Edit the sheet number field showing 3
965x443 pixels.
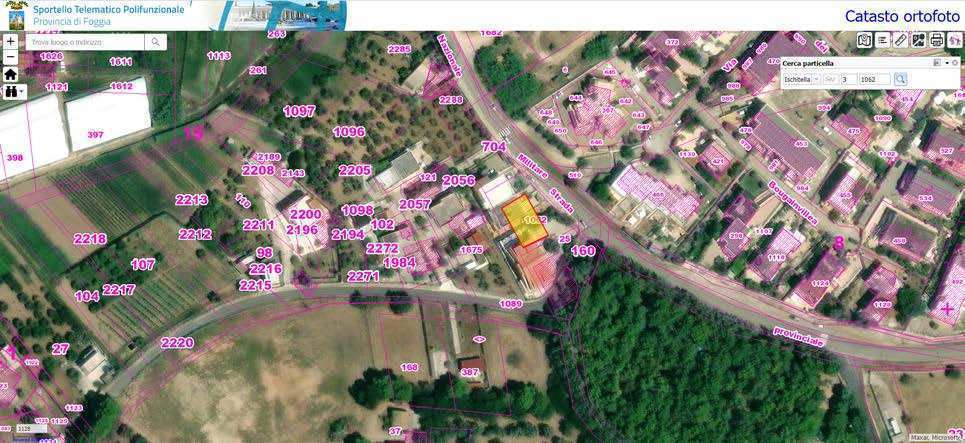(848, 79)
